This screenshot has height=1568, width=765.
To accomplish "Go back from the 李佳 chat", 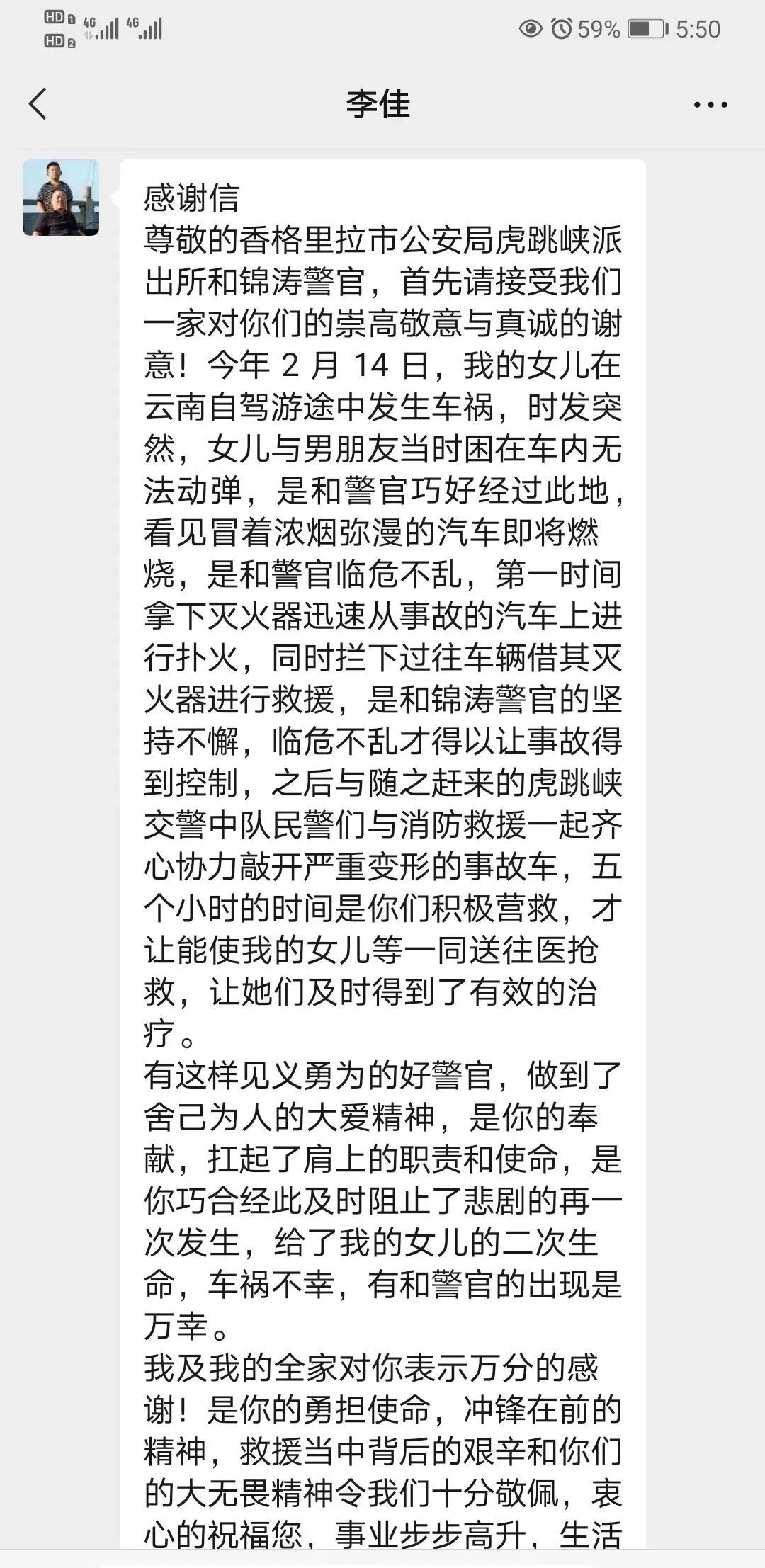I will coord(38,104).
